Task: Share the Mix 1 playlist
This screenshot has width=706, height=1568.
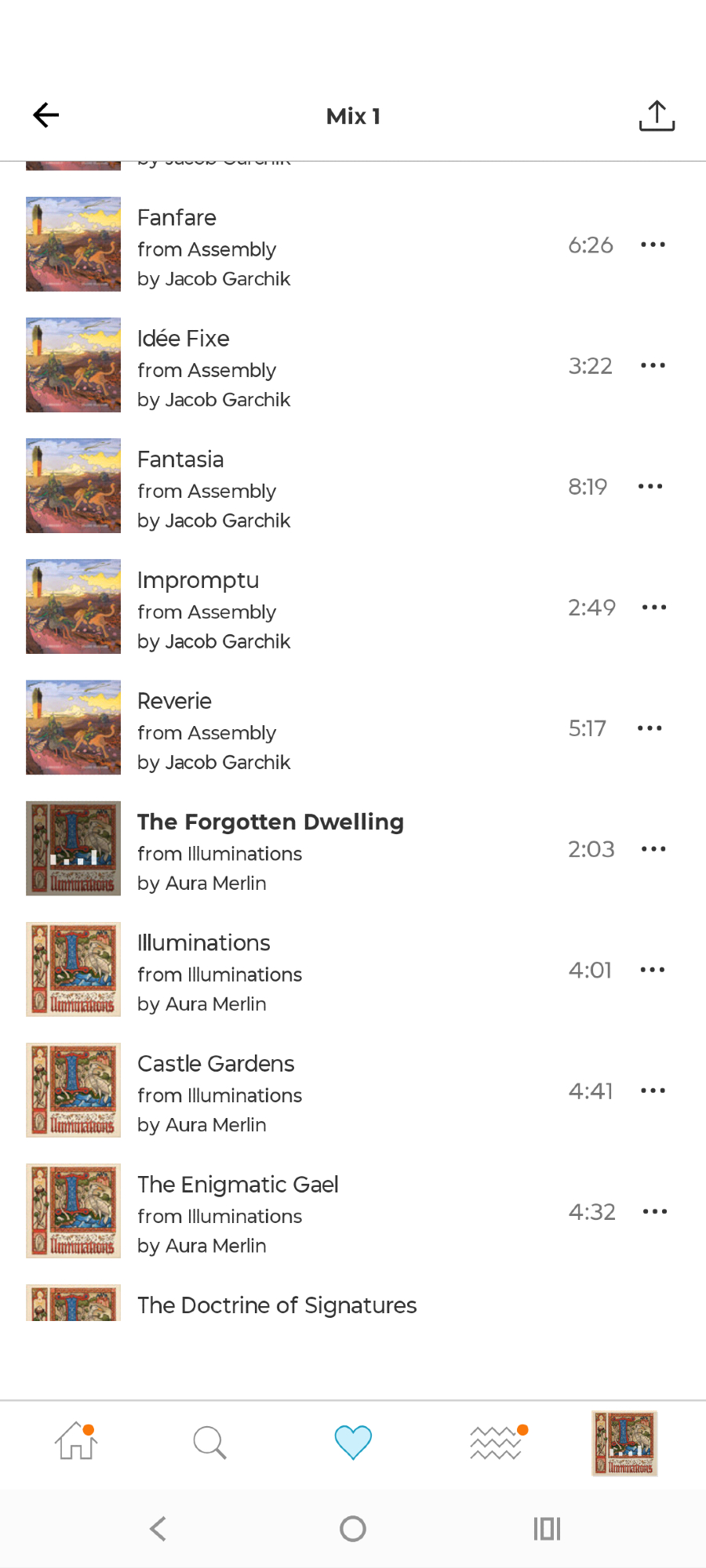Action: (x=657, y=116)
